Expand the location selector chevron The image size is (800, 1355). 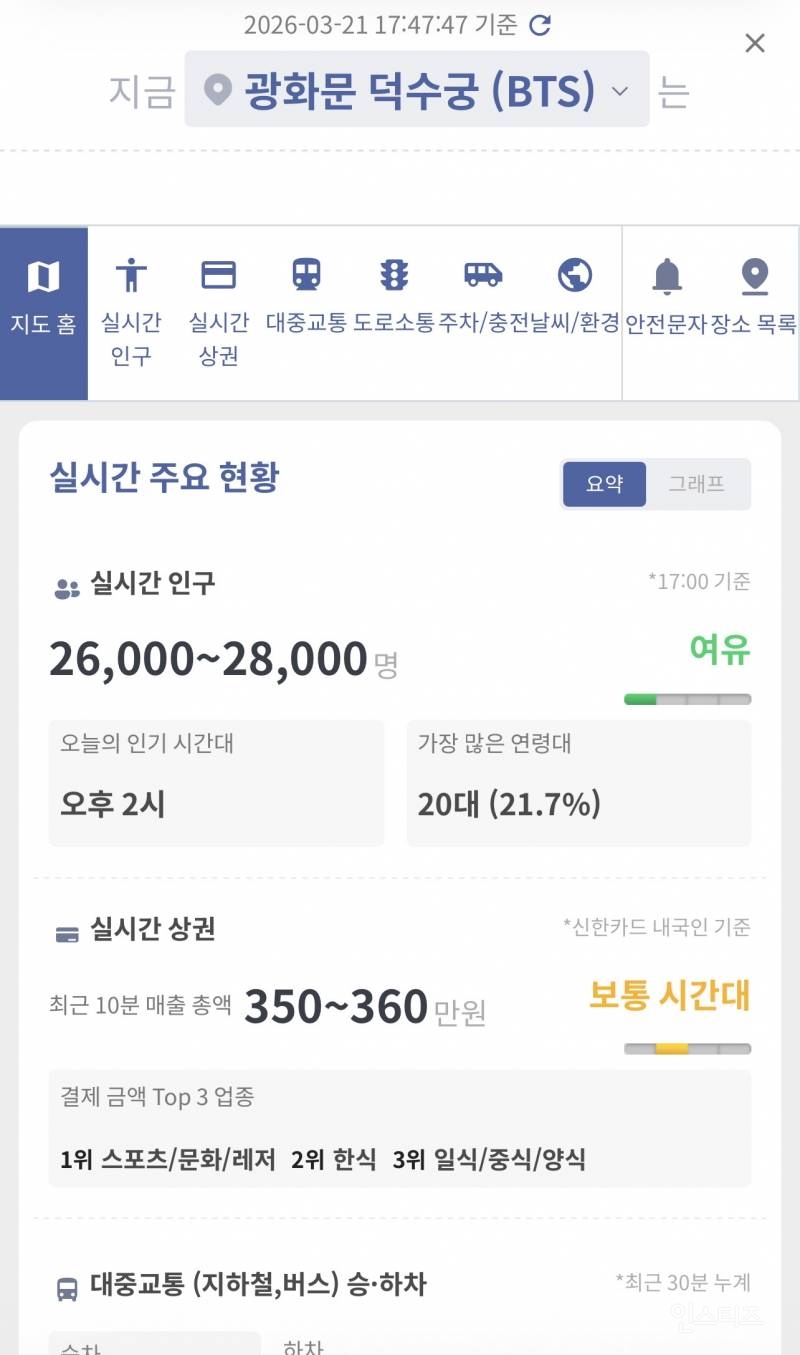pyautogui.click(x=619, y=92)
